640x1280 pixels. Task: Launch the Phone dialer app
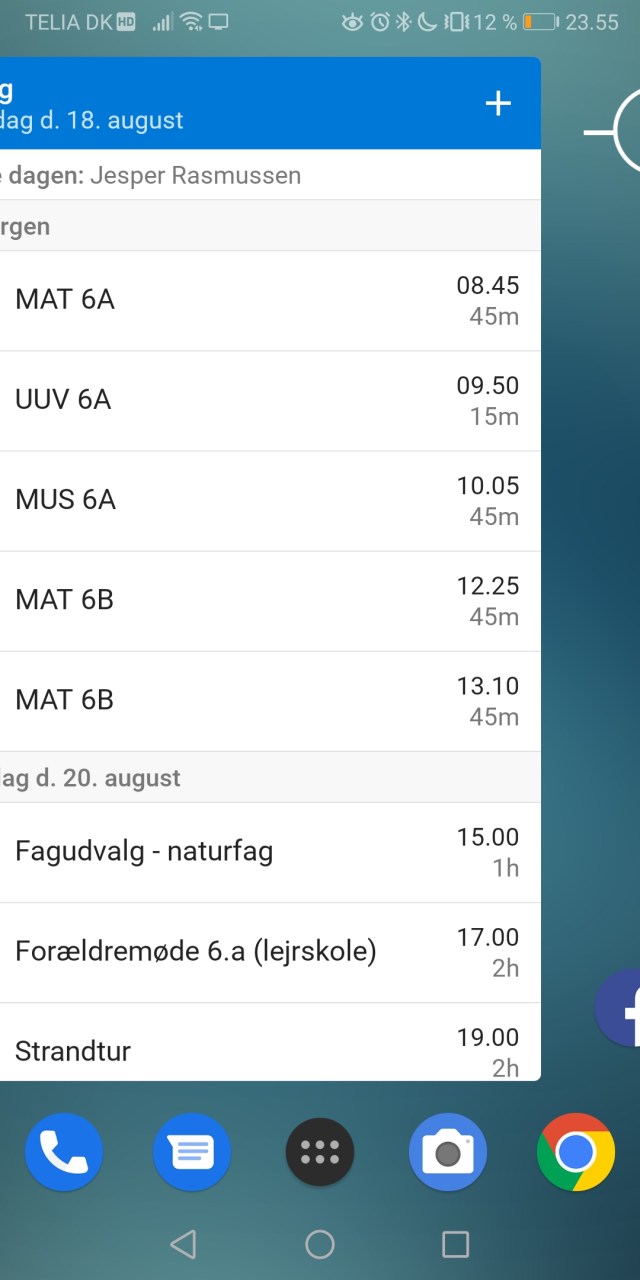tap(64, 1152)
